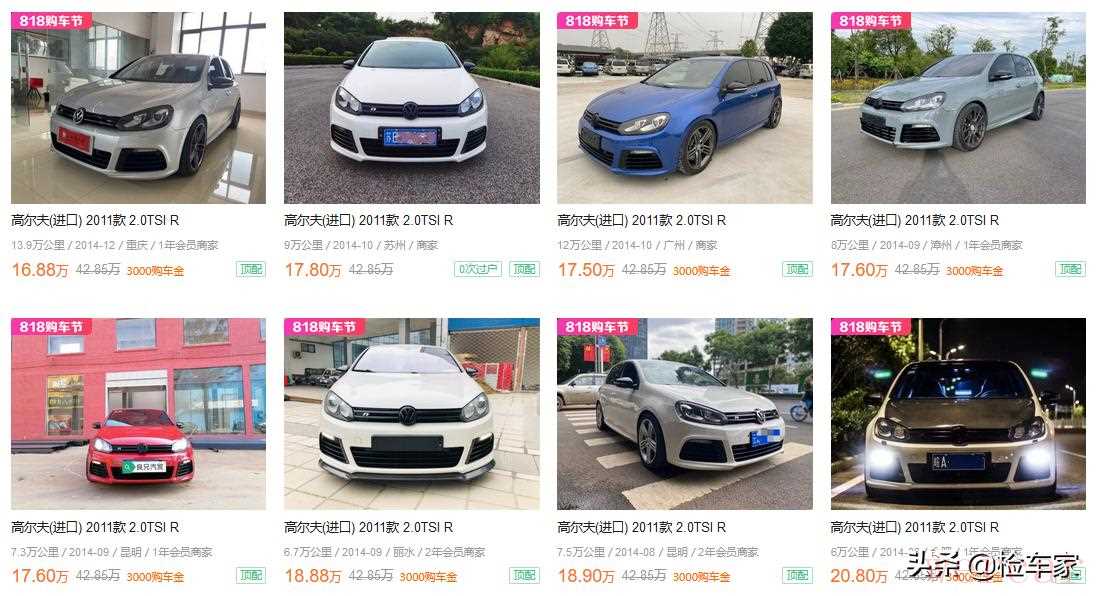View the 18.90万 Golf listing from 昆明
Image resolution: width=1097 pixels, height=596 pixels.
[x=684, y=414]
